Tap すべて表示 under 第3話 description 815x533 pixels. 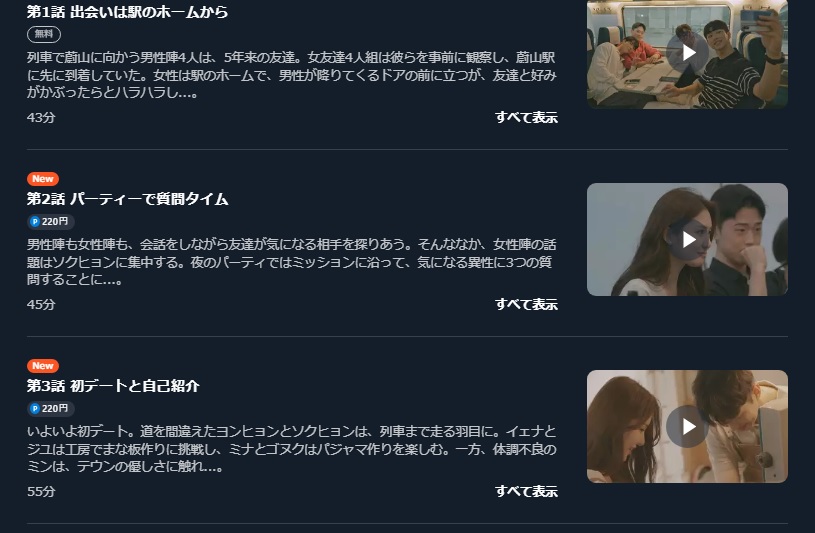[x=526, y=491]
